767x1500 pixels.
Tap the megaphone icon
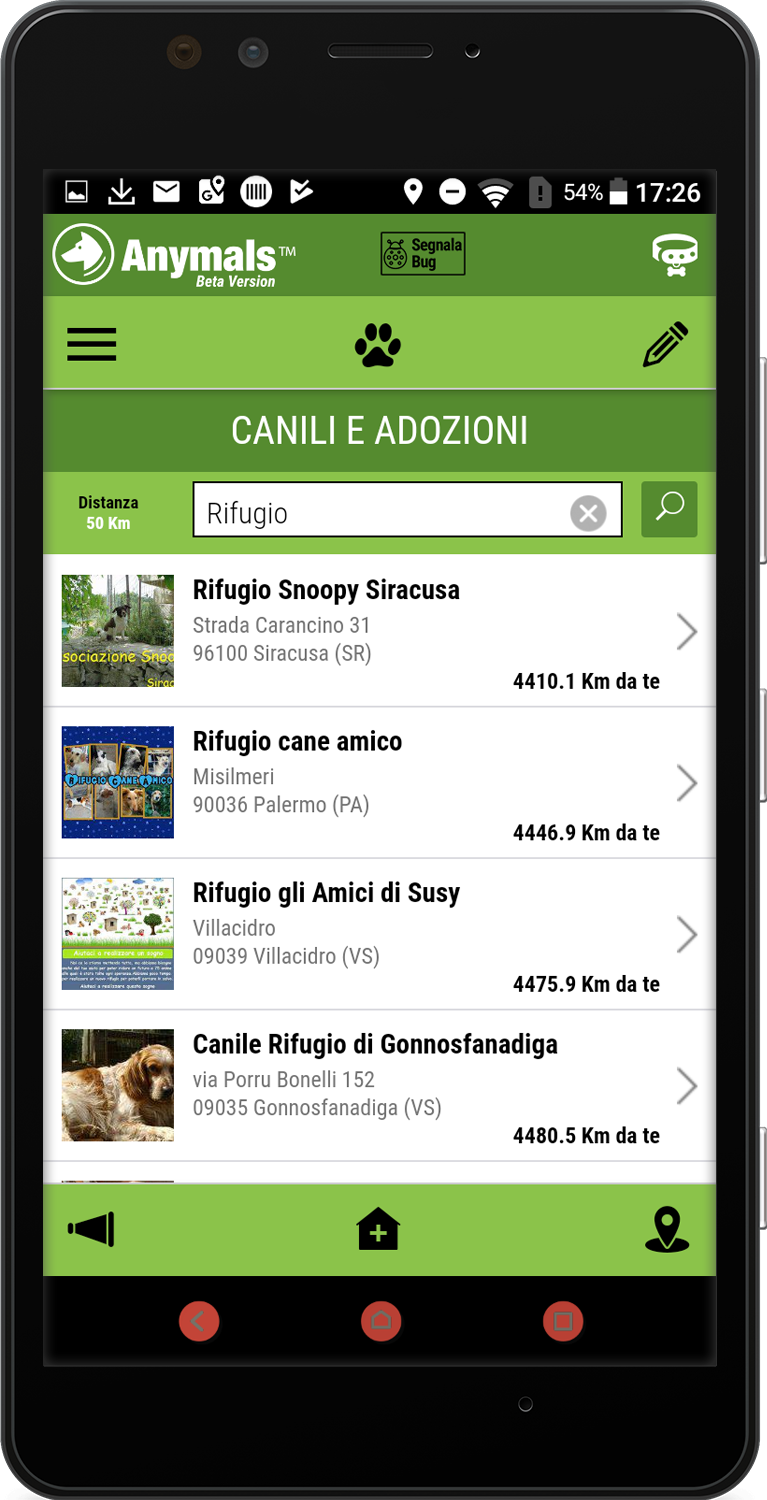(92, 1229)
